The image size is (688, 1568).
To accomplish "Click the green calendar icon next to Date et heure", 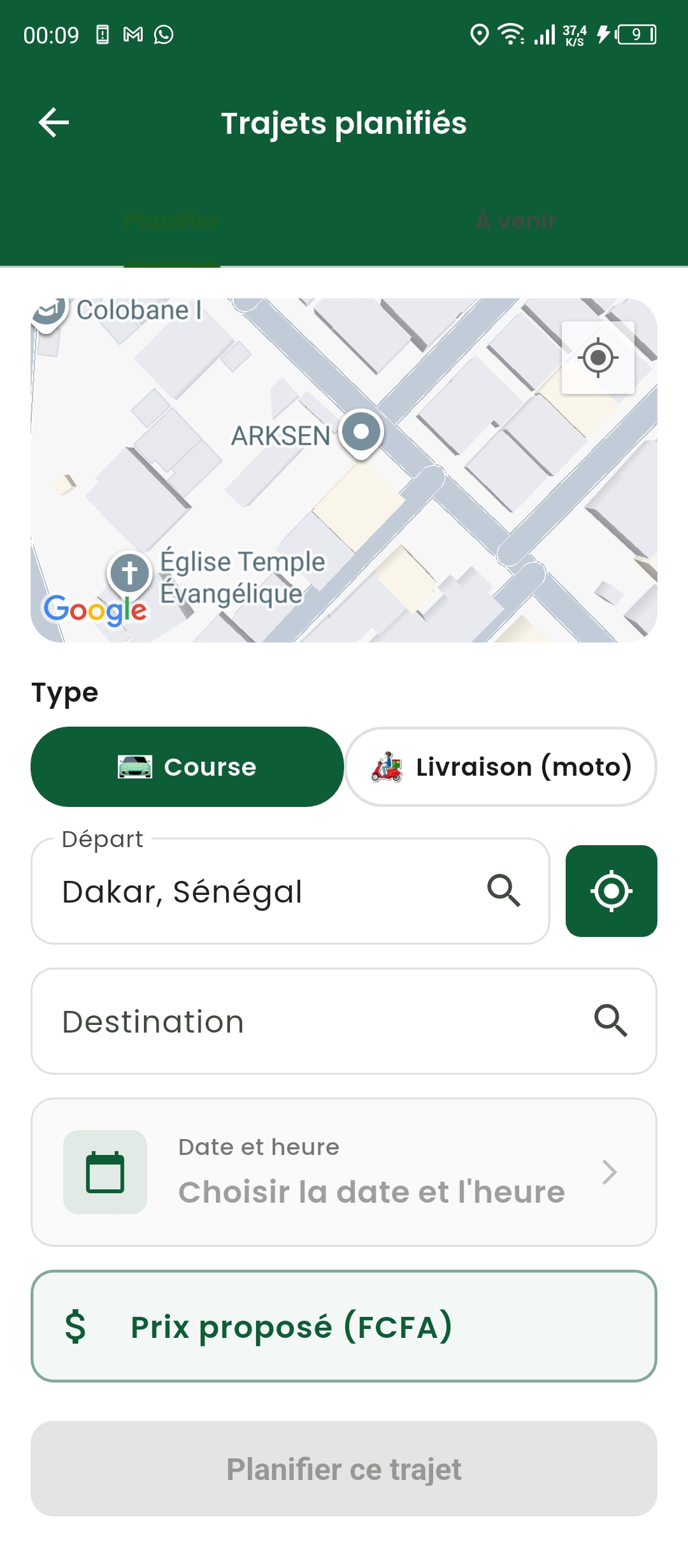I will [x=106, y=1172].
